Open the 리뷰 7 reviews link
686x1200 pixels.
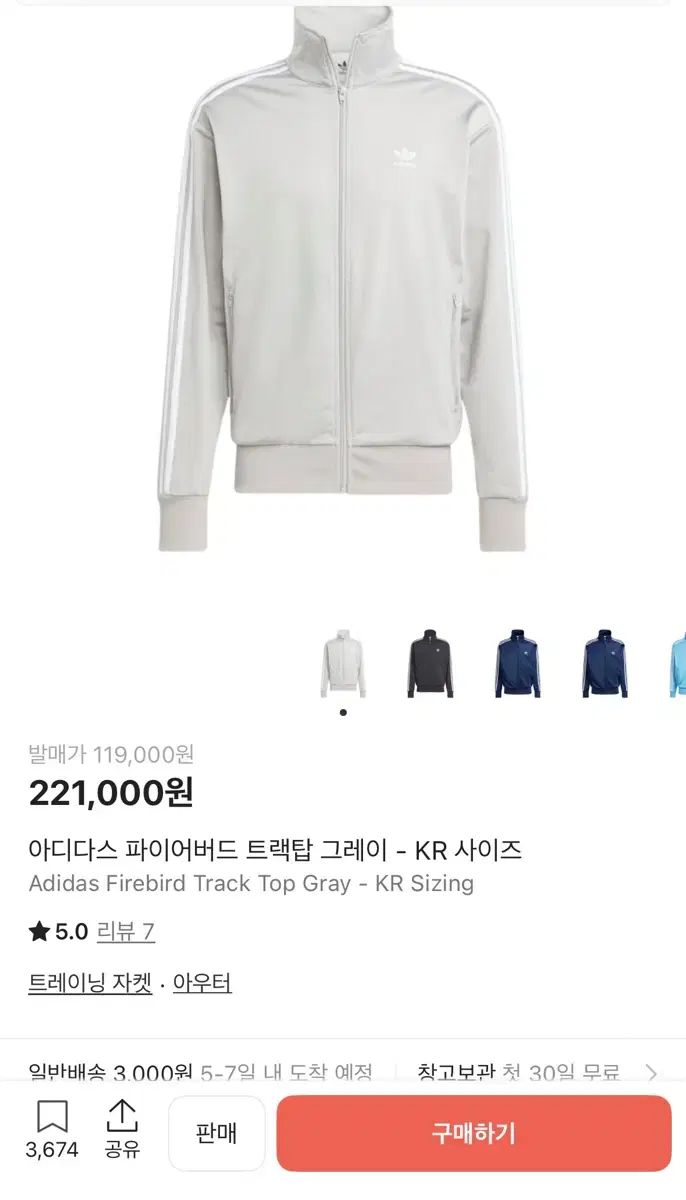[125, 932]
